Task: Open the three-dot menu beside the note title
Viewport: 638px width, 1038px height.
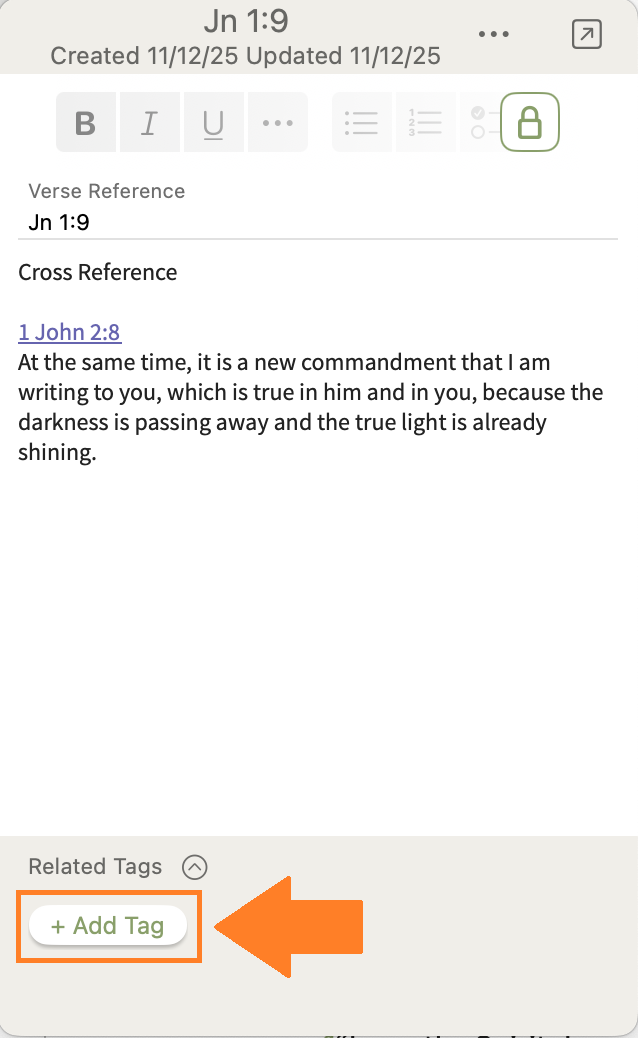Action: click(x=494, y=35)
